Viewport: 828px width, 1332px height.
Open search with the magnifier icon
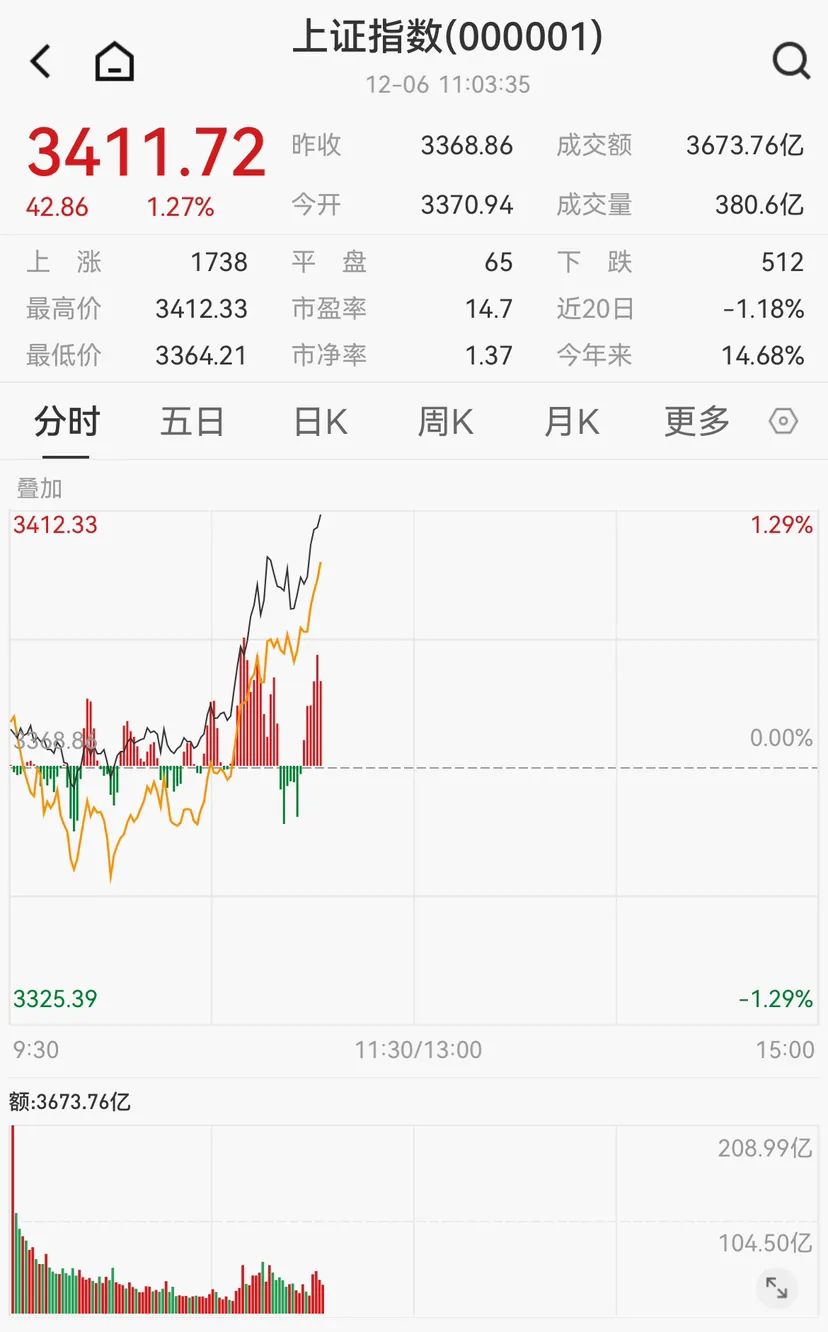791,62
